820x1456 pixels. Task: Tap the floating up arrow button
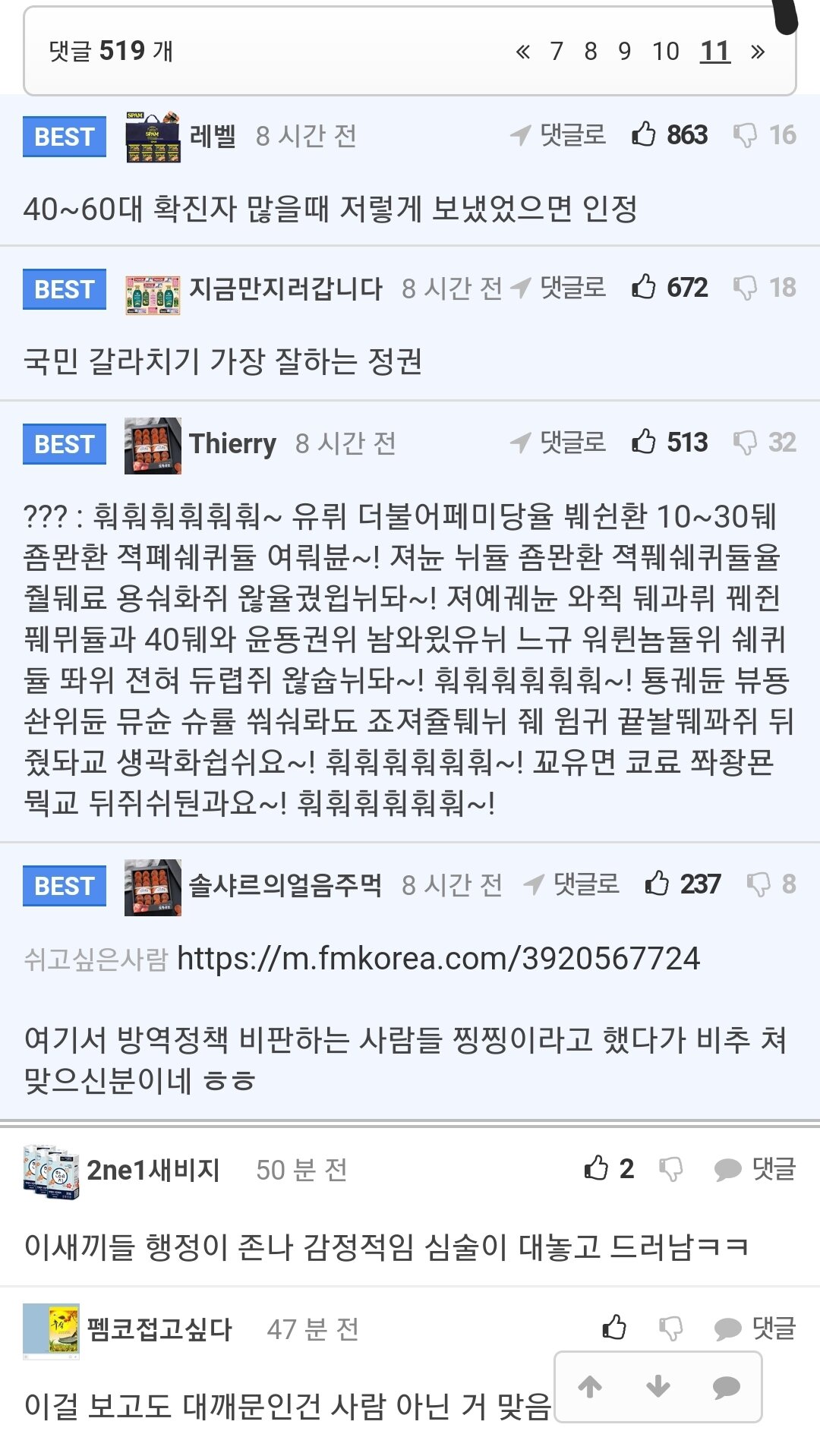[590, 1387]
